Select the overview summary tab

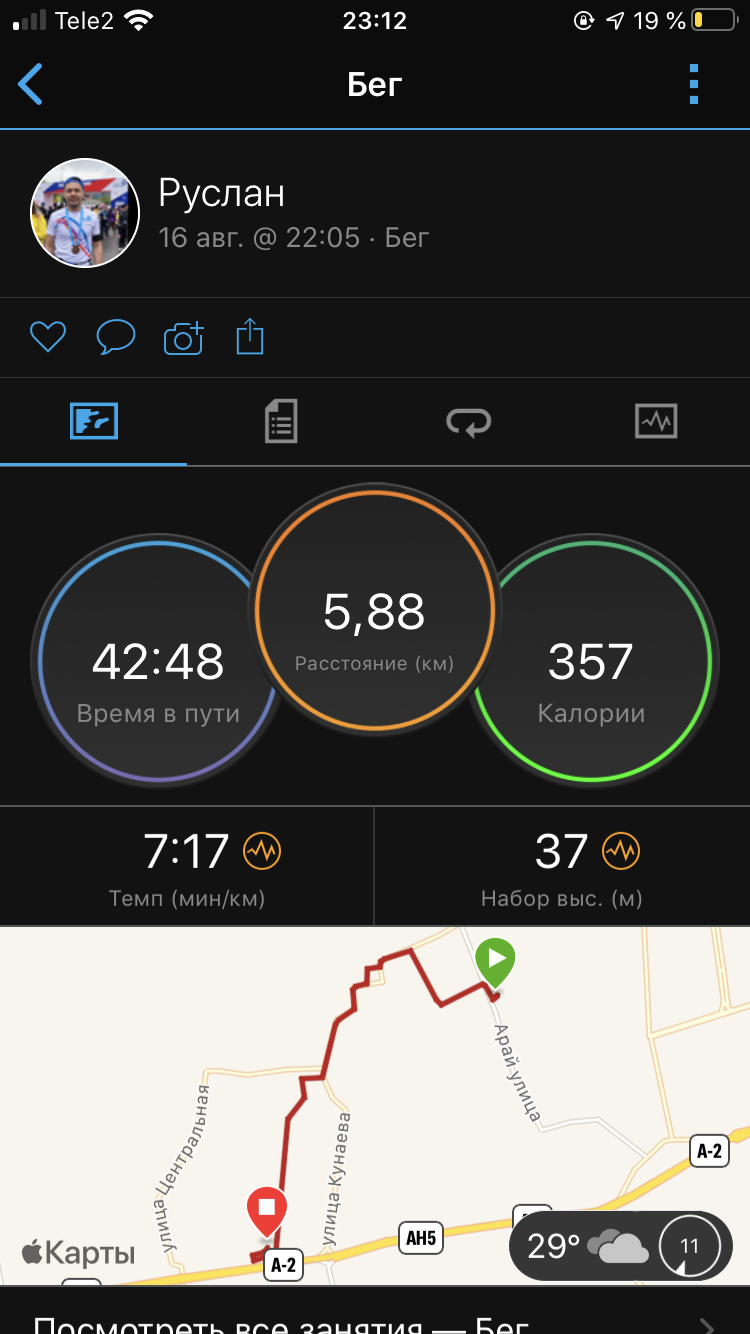coord(94,421)
